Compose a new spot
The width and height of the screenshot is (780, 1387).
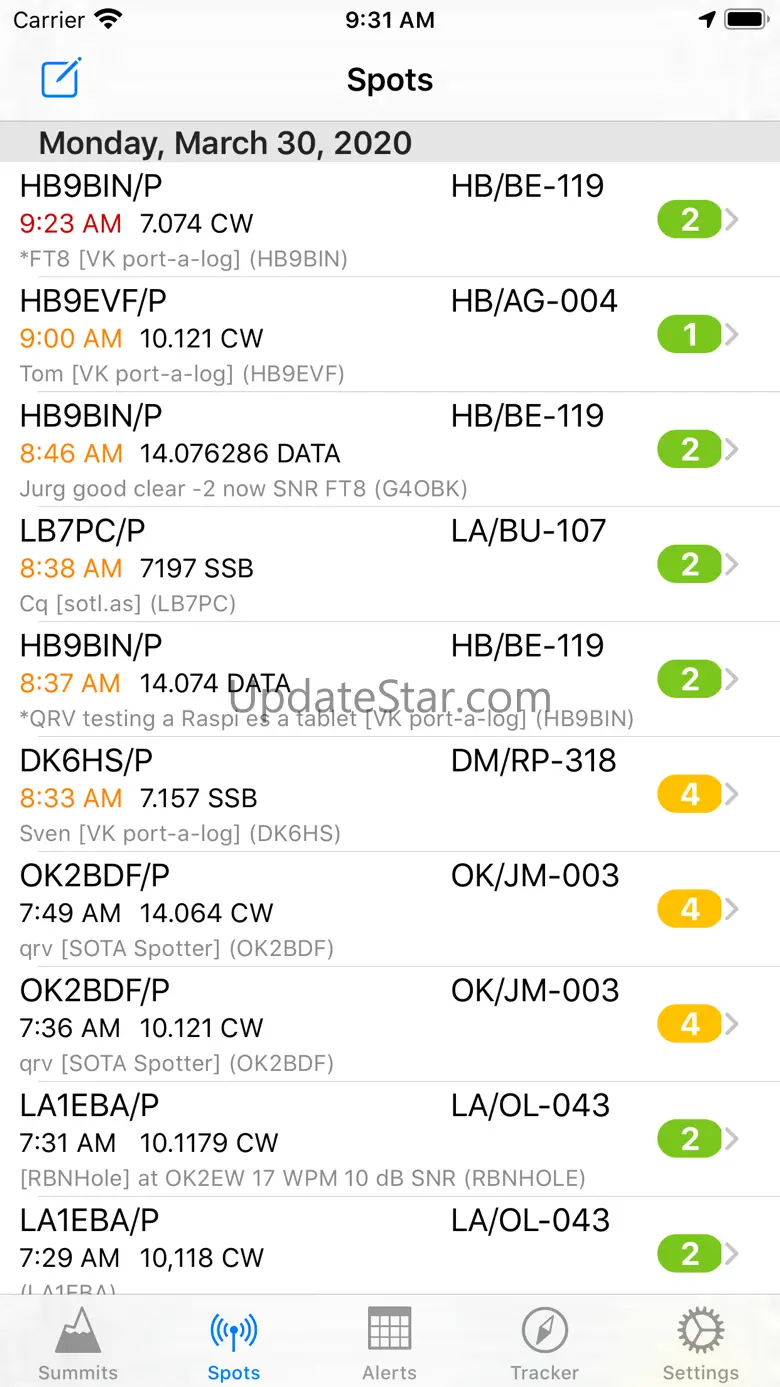pyautogui.click(x=61, y=79)
